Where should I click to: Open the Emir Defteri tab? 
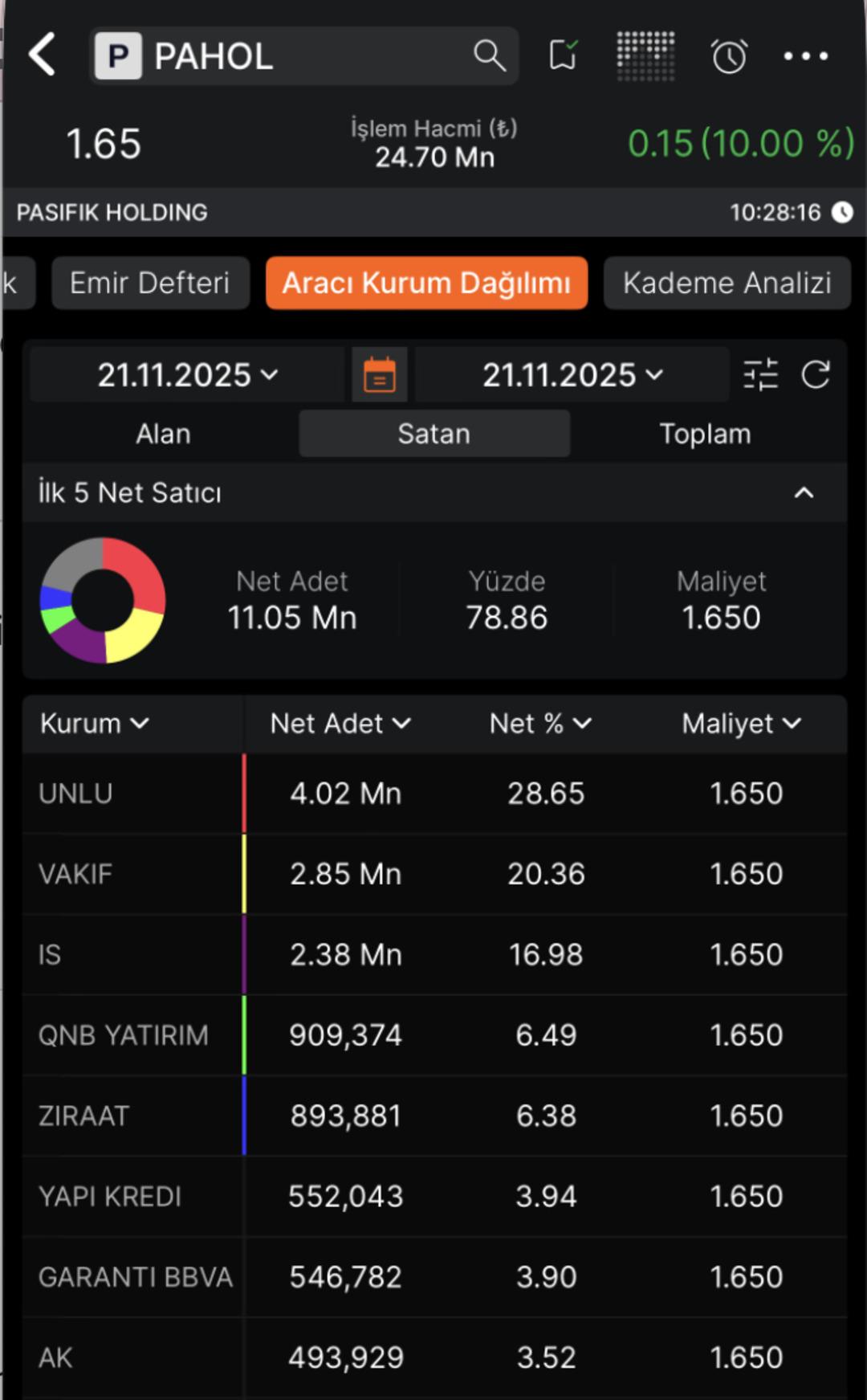click(150, 283)
